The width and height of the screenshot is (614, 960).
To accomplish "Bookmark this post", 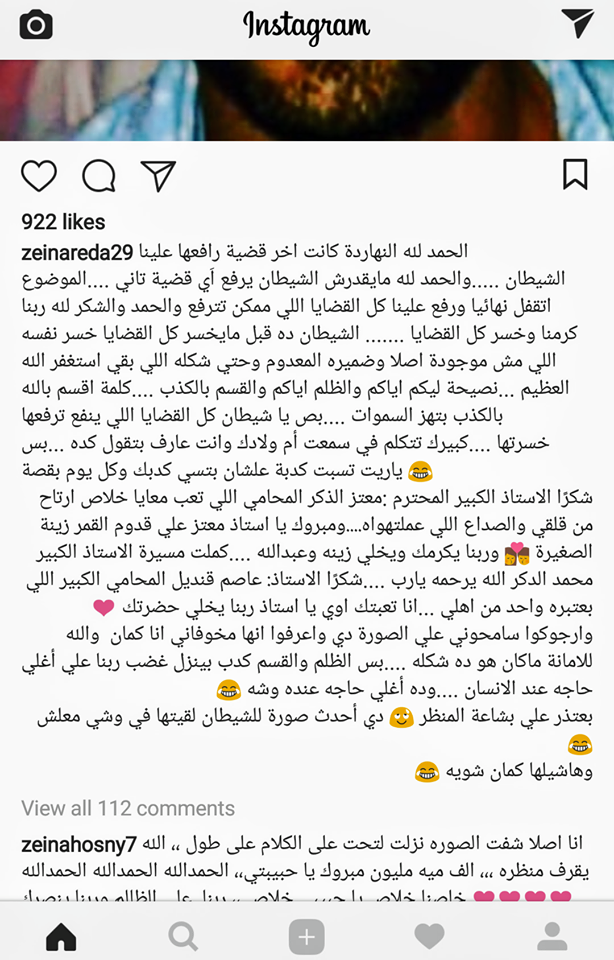I will pos(575,174).
